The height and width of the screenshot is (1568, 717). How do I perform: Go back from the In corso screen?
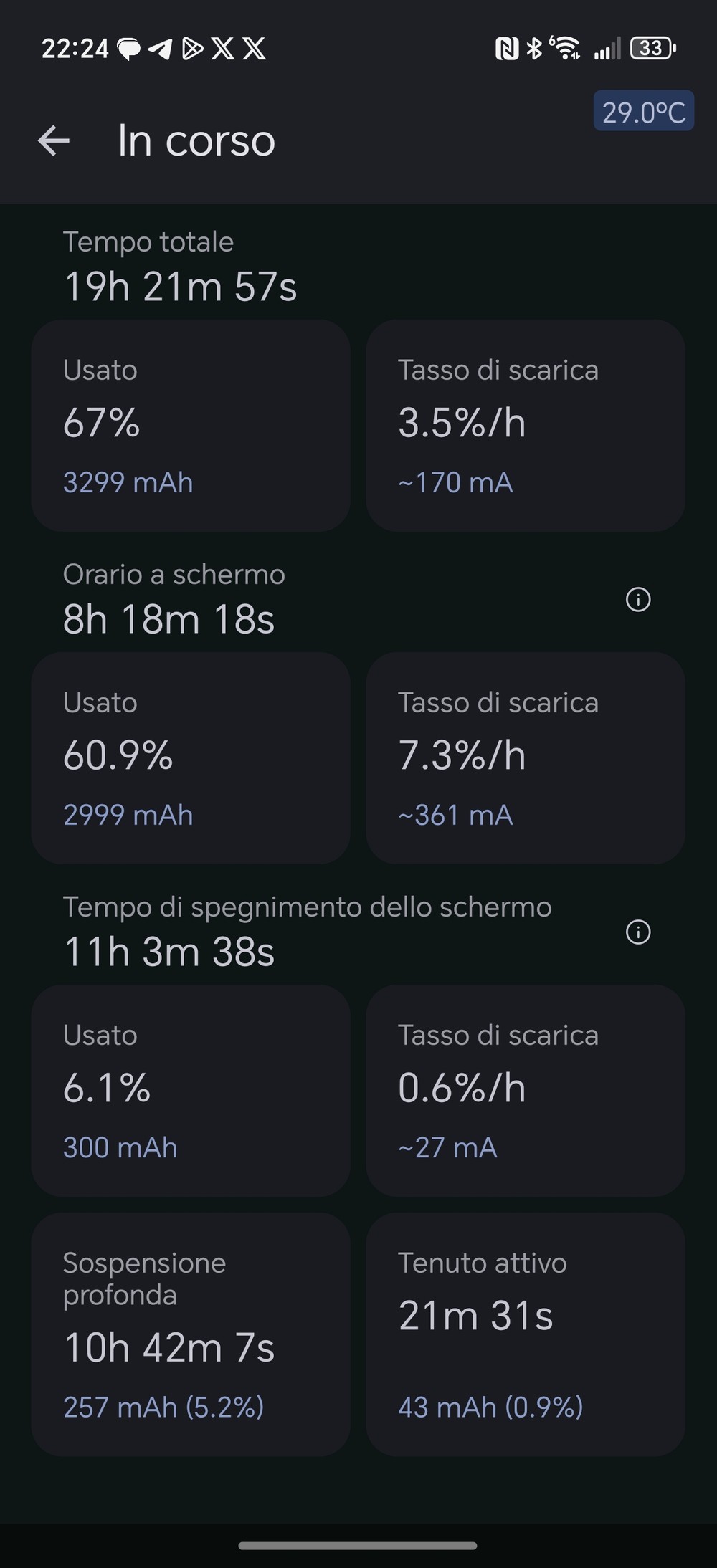(54, 140)
